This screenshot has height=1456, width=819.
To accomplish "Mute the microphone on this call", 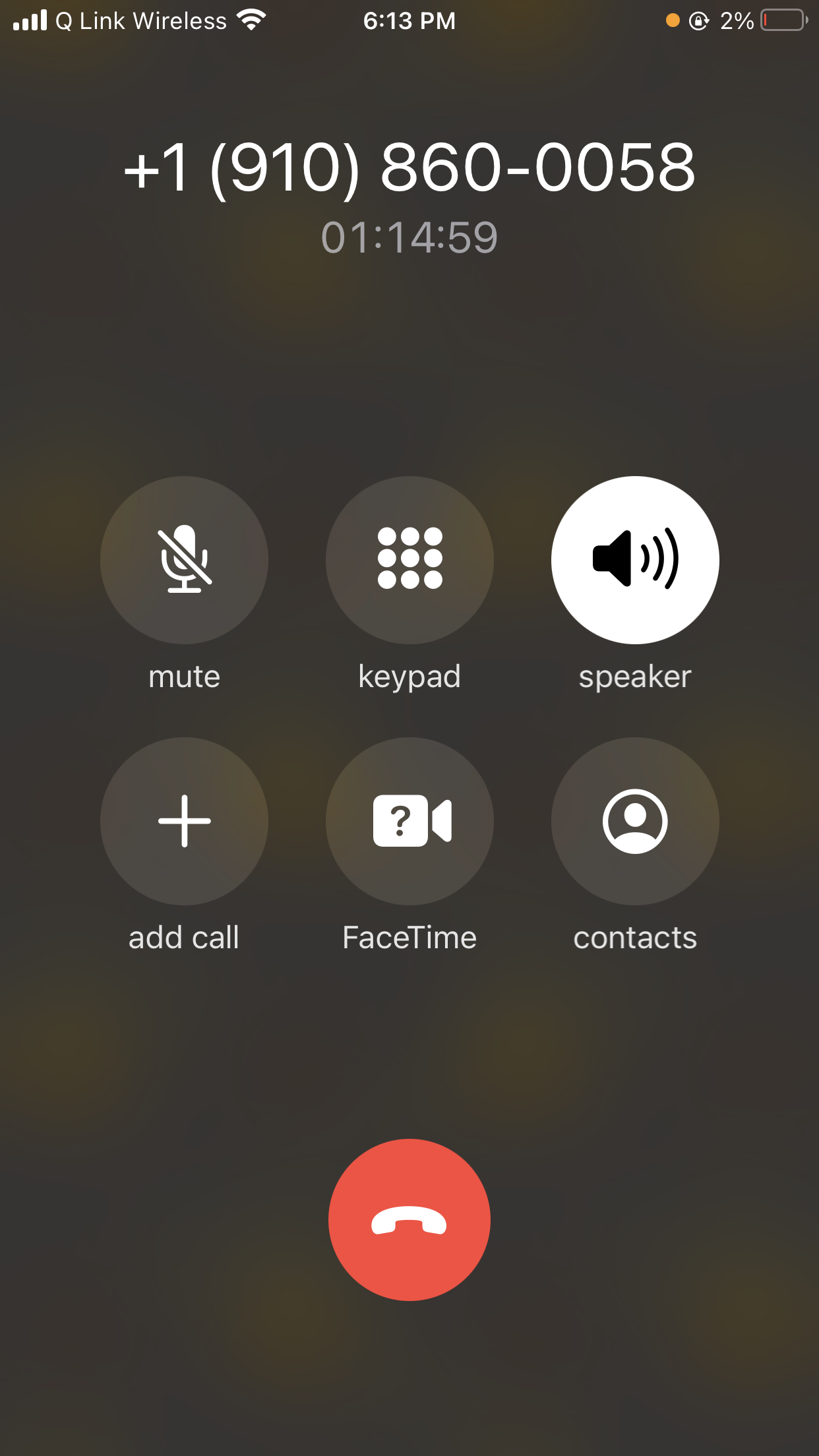I will [184, 560].
